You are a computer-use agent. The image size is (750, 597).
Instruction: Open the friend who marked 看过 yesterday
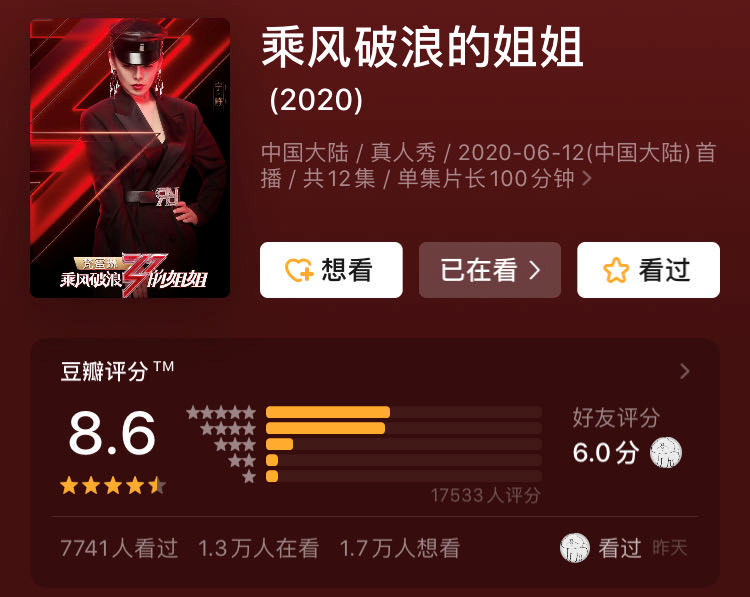(574, 548)
